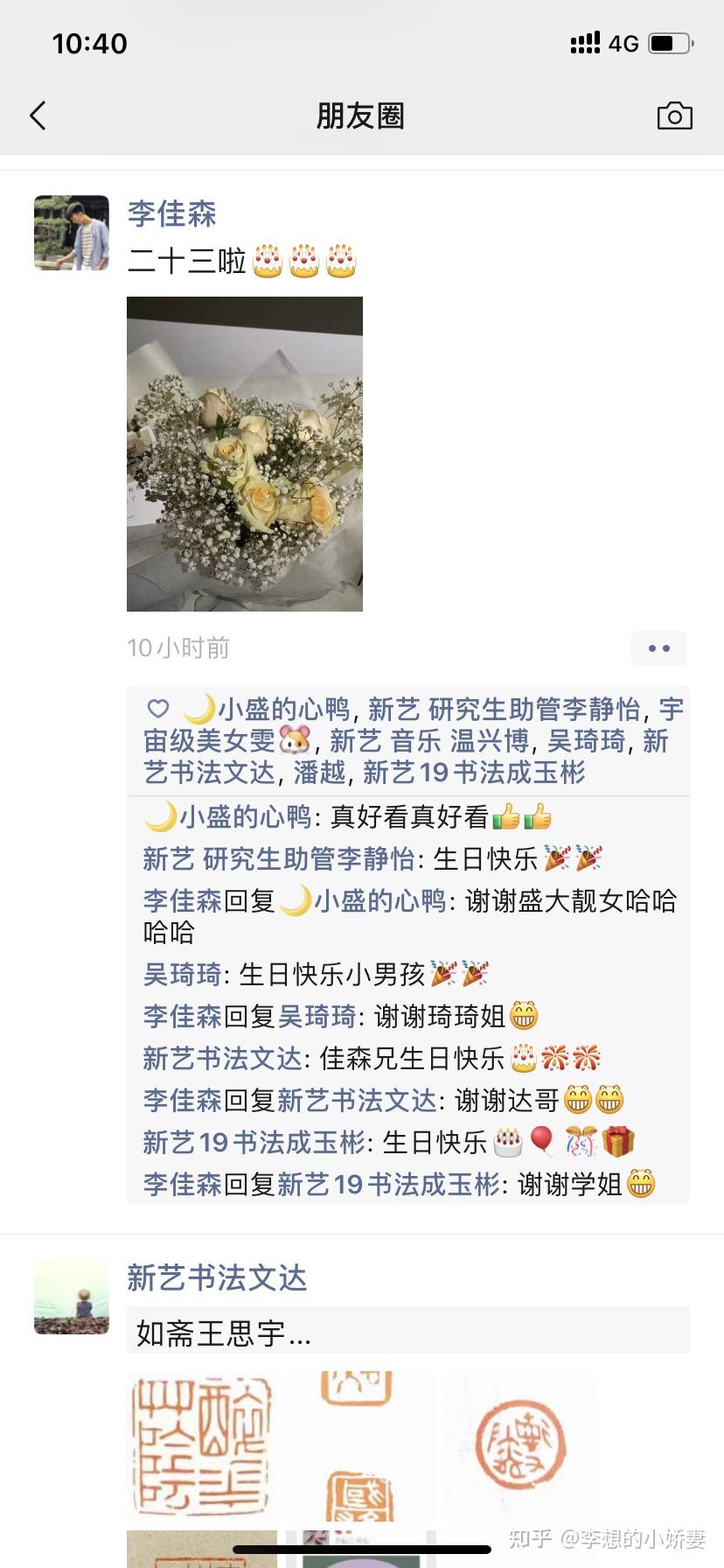View the flower bouquet photo
The width and height of the screenshot is (724, 1568).
[245, 453]
